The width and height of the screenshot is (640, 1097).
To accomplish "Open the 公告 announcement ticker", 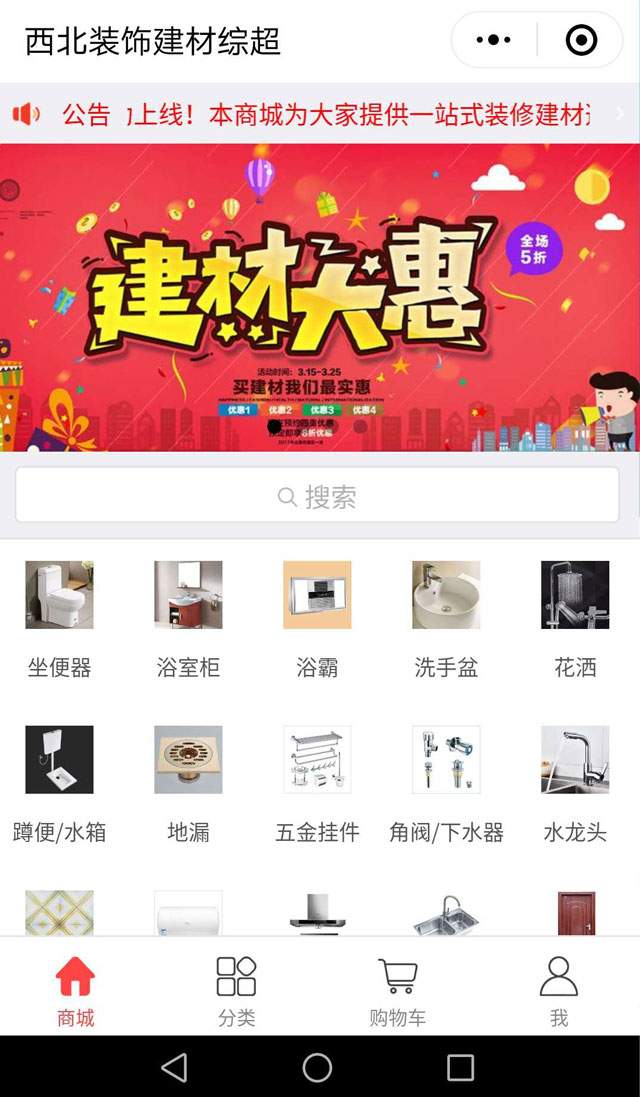I will [x=320, y=114].
